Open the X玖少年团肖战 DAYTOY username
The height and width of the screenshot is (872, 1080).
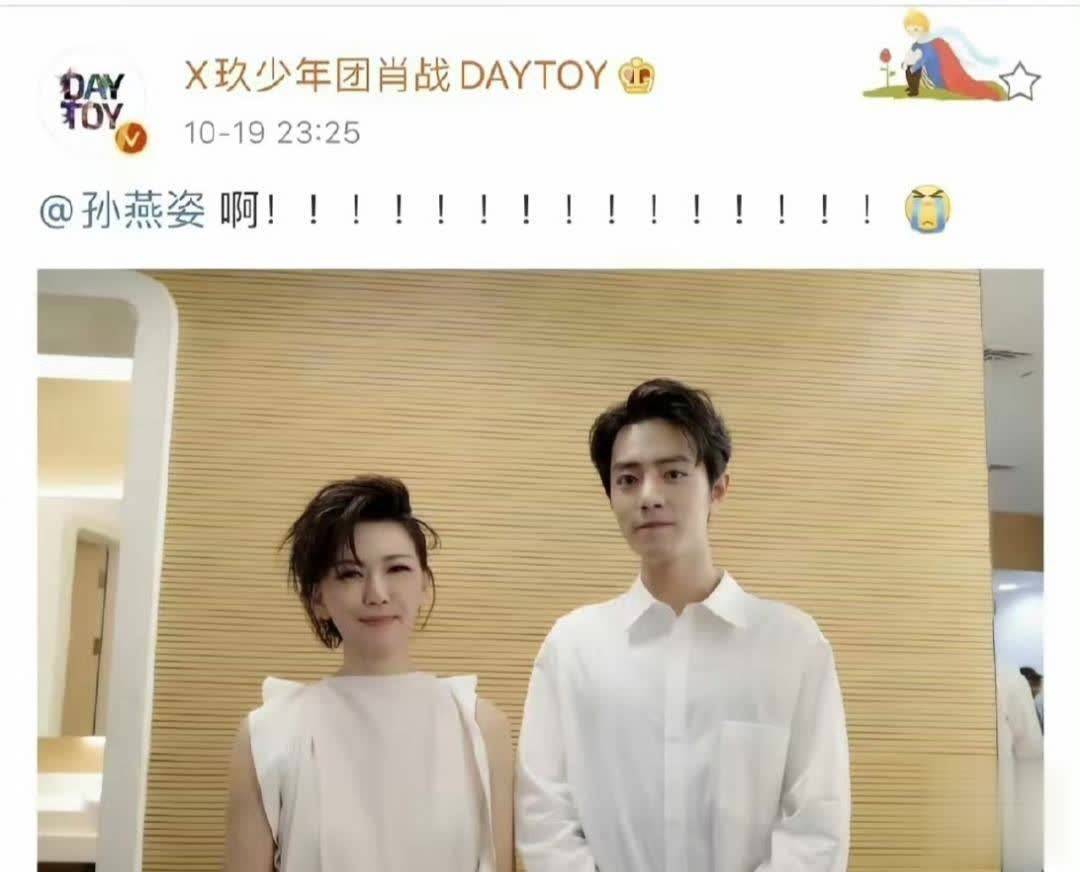tap(396, 76)
